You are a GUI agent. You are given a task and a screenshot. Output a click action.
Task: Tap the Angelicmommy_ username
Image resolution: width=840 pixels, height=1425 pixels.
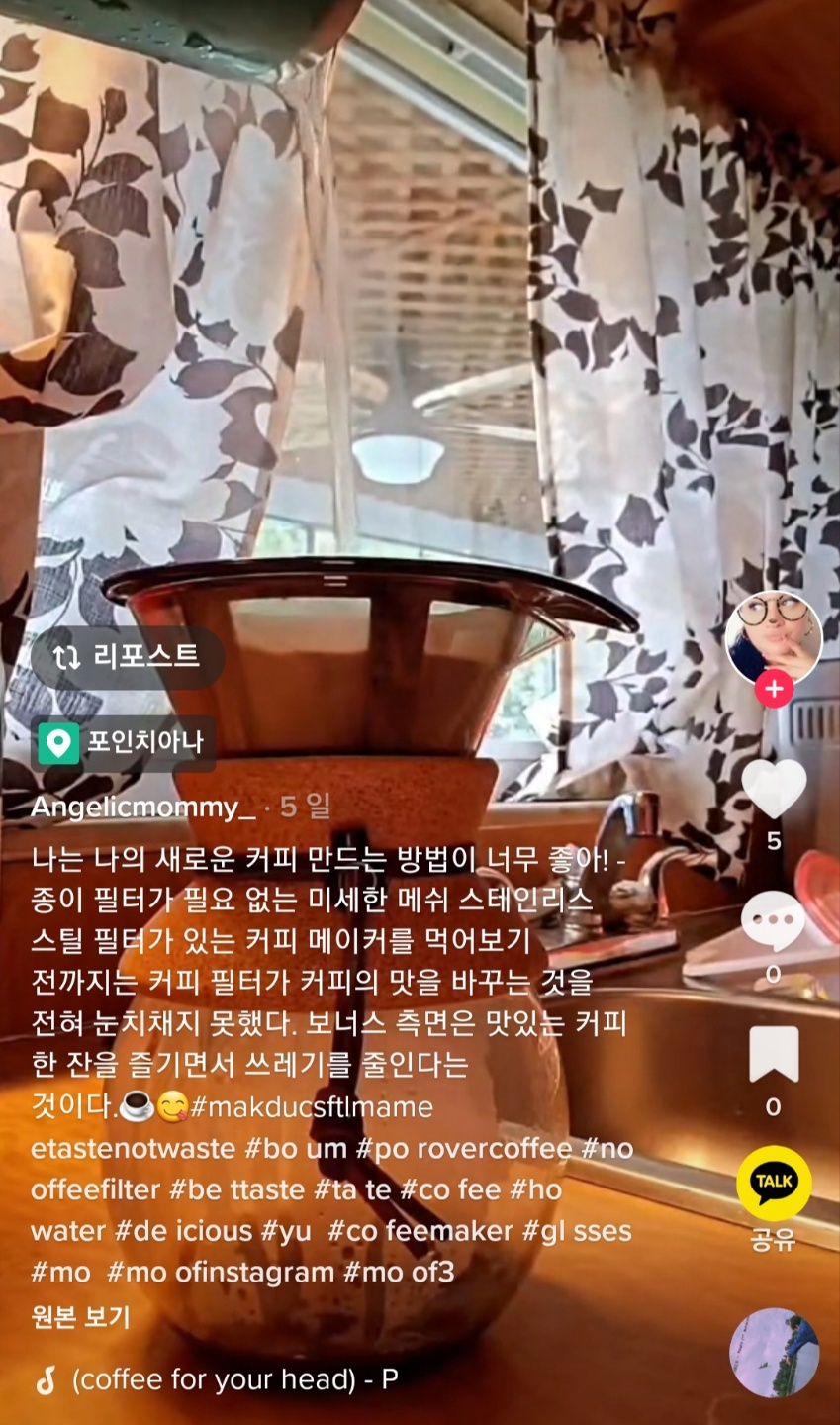[142, 807]
